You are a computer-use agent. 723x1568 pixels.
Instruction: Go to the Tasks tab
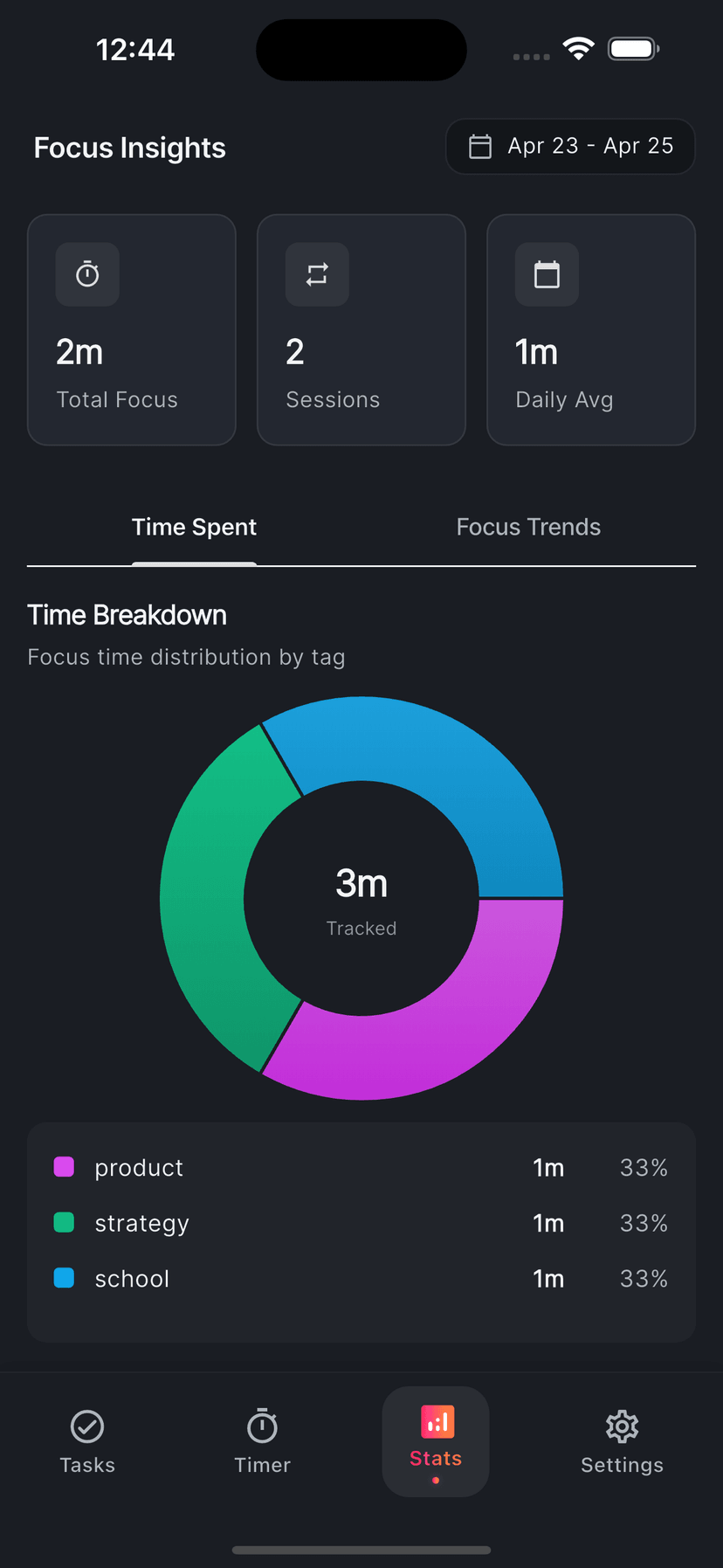(x=87, y=1440)
